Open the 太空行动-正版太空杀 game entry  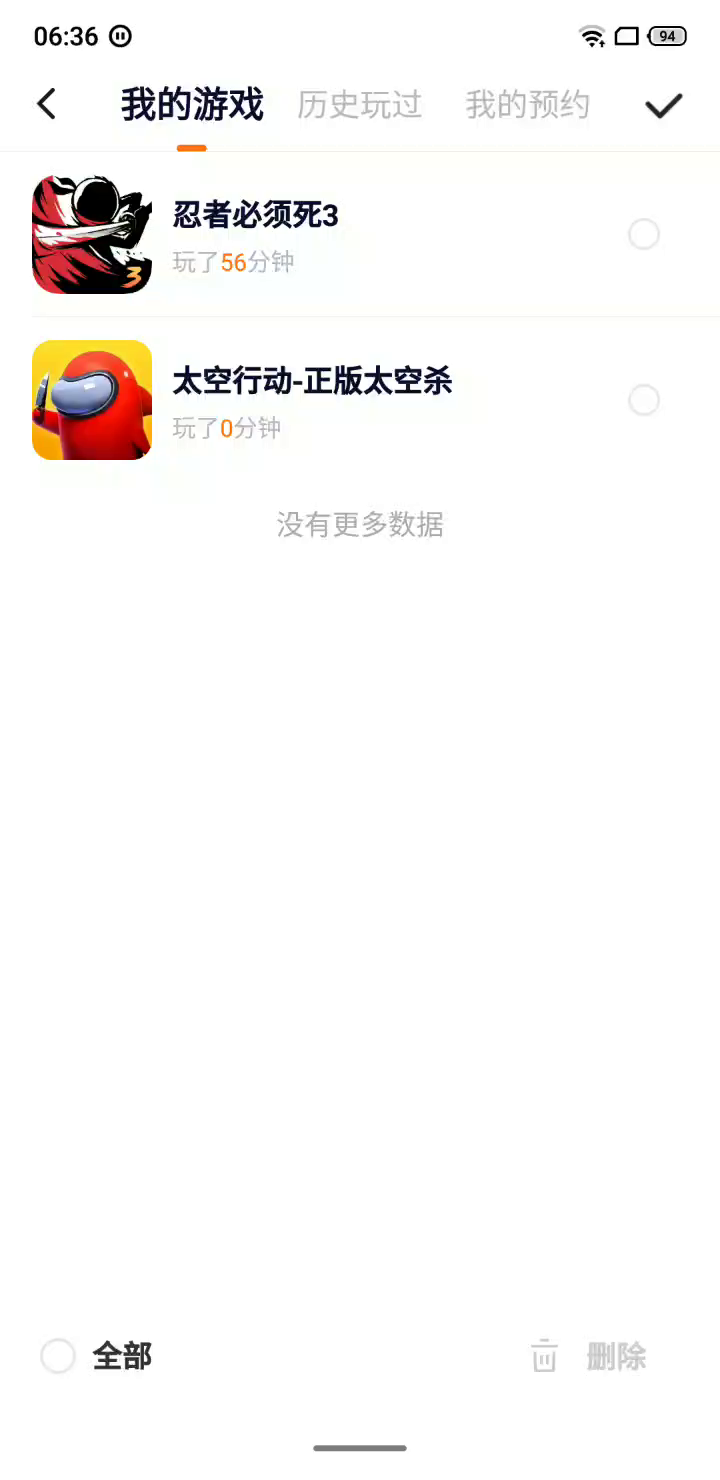(x=312, y=381)
